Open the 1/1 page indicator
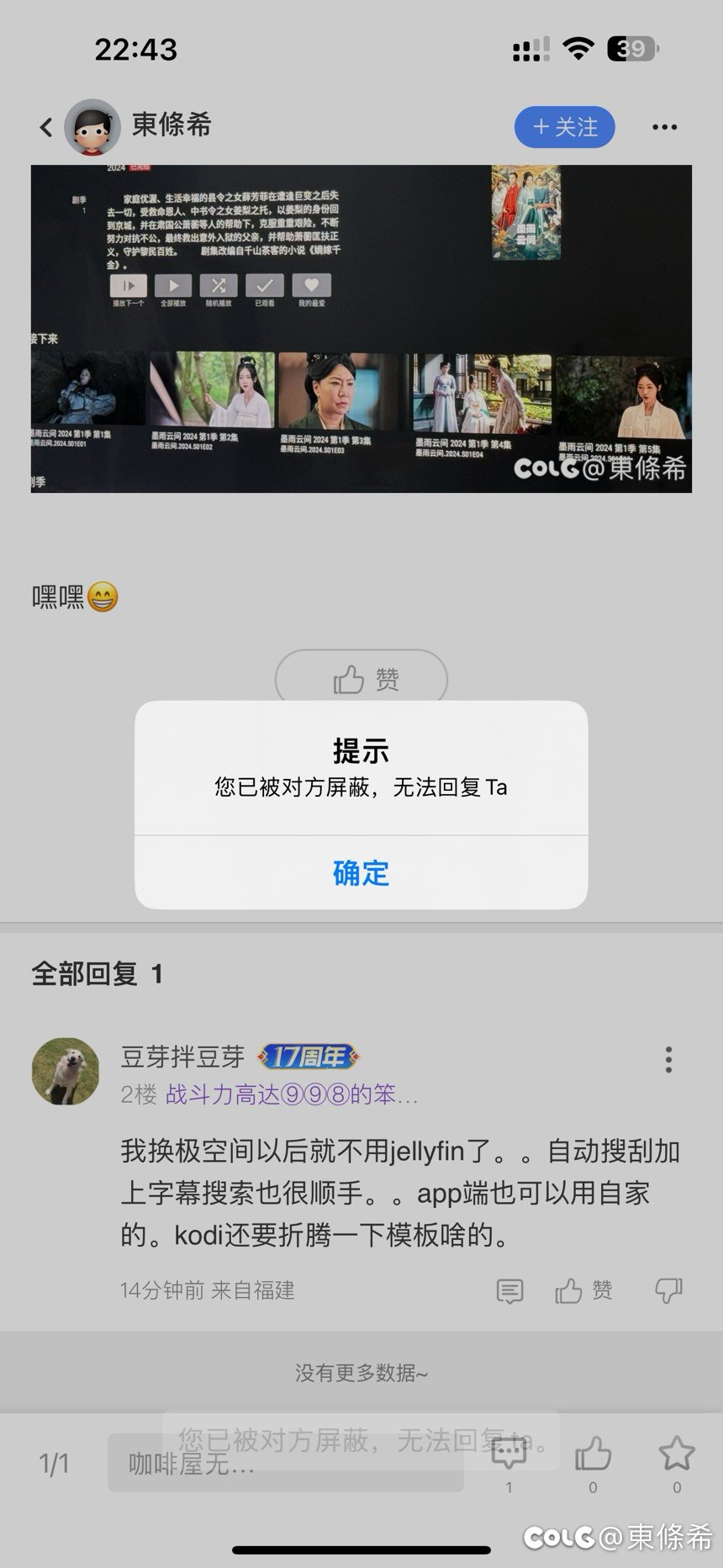723x1568 pixels. click(54, 1465)
